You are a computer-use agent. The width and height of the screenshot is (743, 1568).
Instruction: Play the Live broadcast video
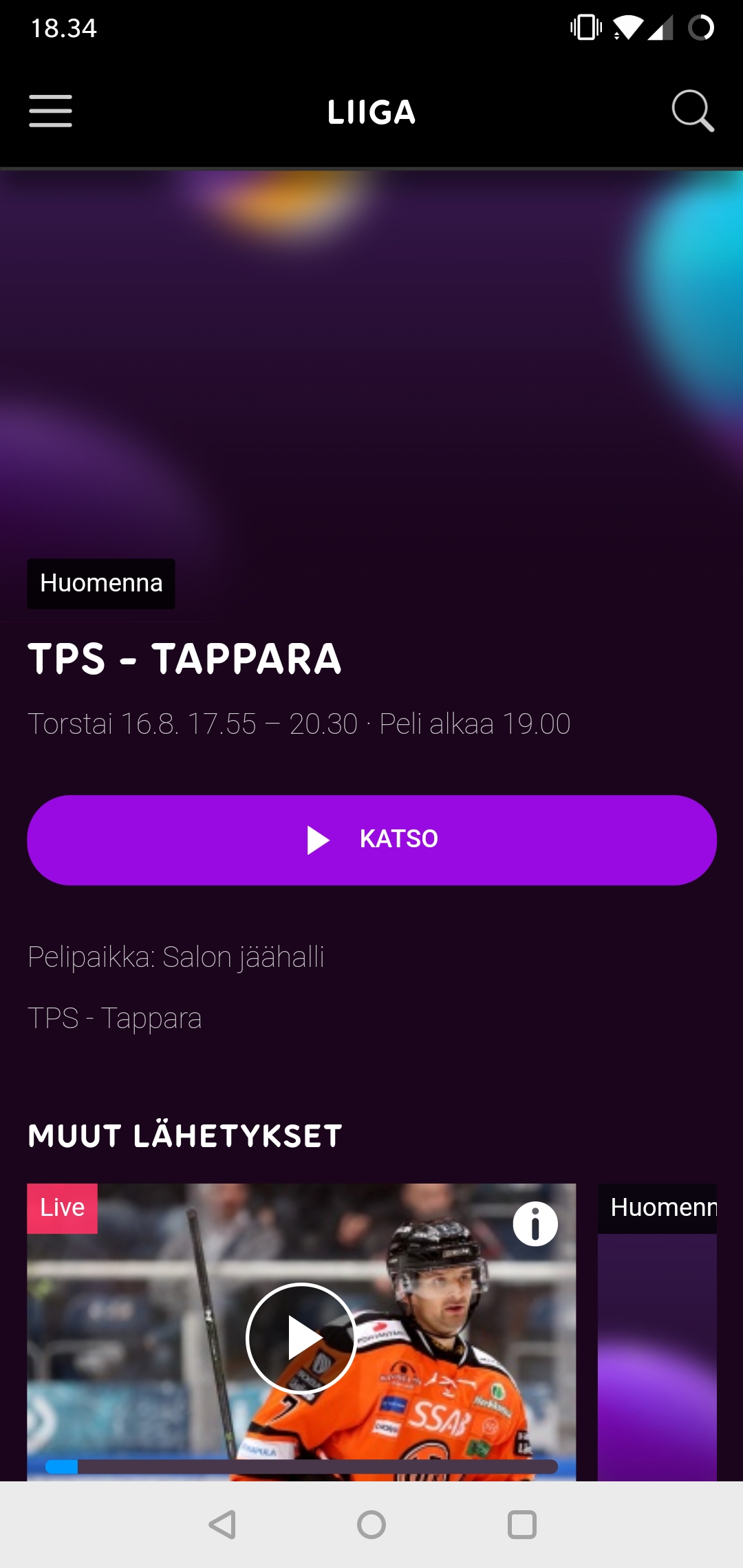pos(301,1338)
